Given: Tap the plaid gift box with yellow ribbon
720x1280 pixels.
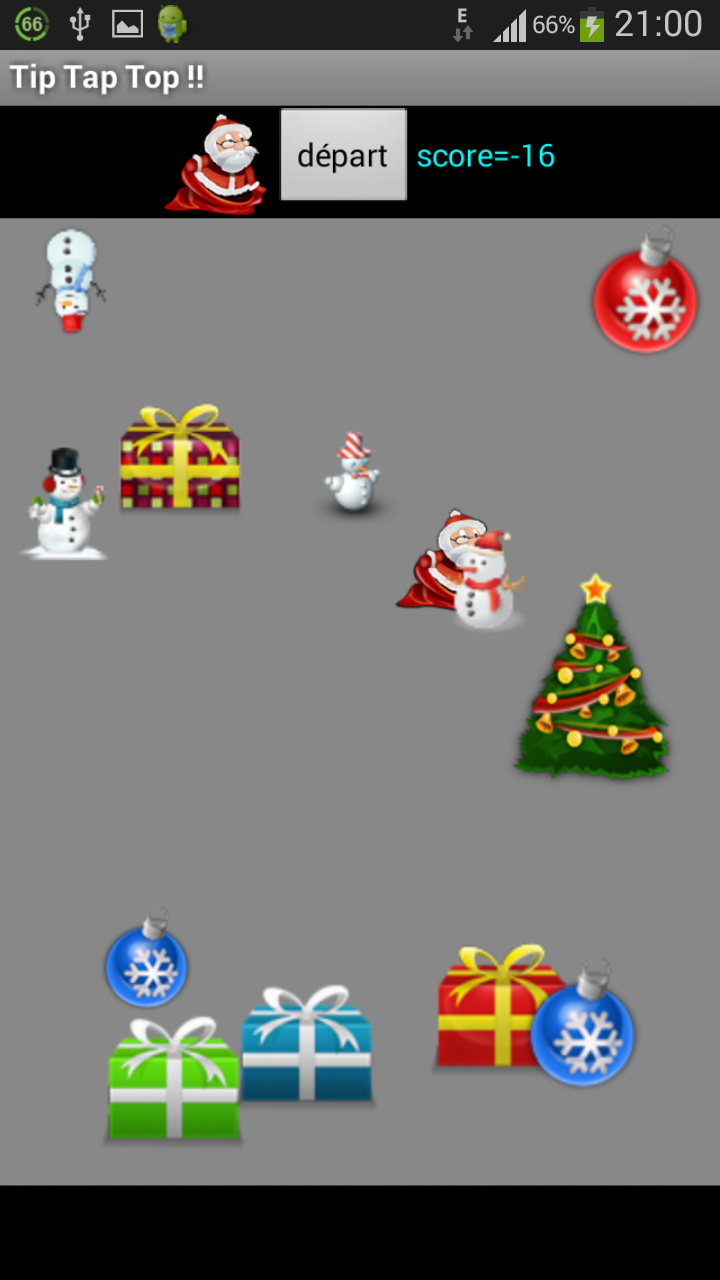Looking at the screenshot, I should pos(180,462).
